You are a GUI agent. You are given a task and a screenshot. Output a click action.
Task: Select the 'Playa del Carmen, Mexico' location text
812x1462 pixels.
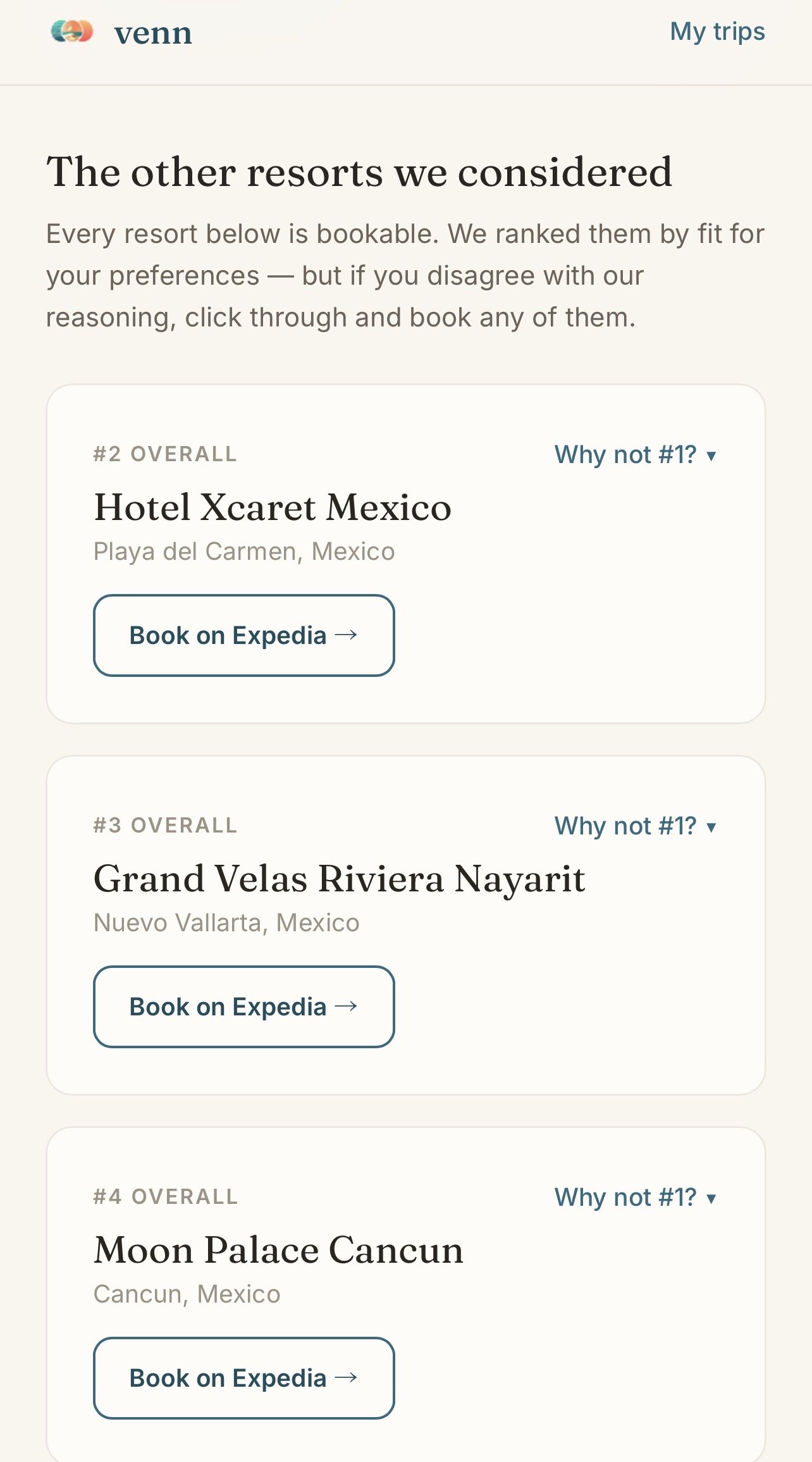point(245,551)
